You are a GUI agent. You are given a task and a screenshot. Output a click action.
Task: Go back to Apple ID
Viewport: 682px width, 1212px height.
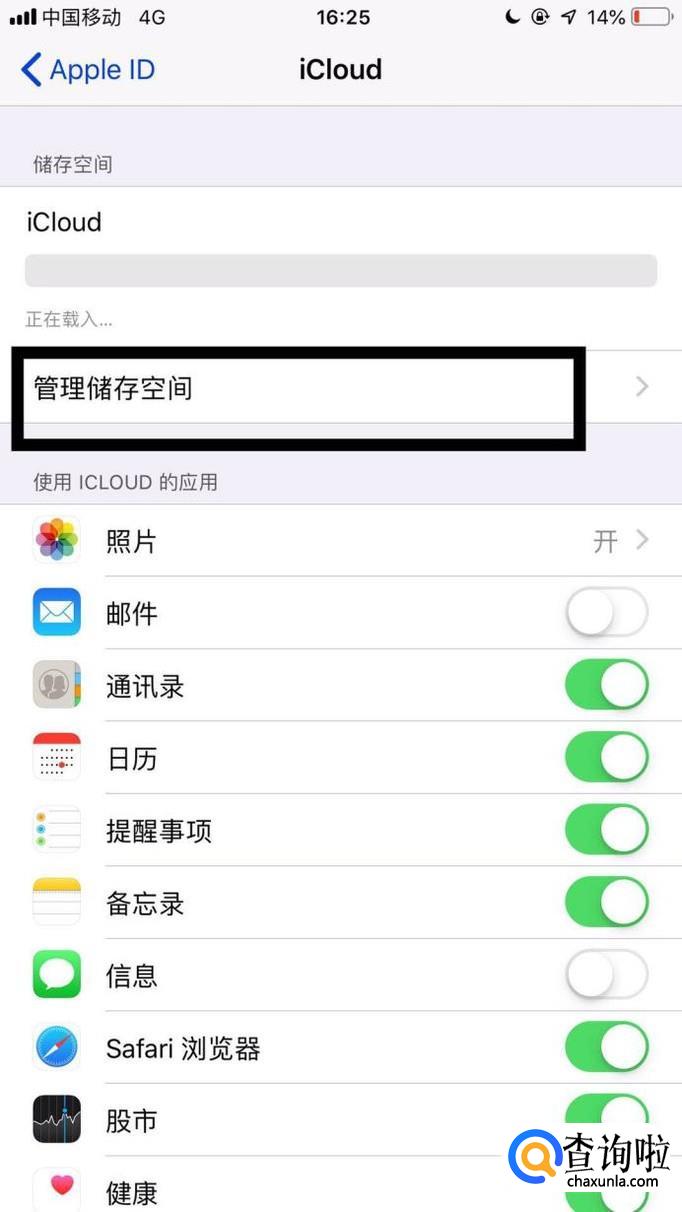pyautogui.click(x=87, y=70)
